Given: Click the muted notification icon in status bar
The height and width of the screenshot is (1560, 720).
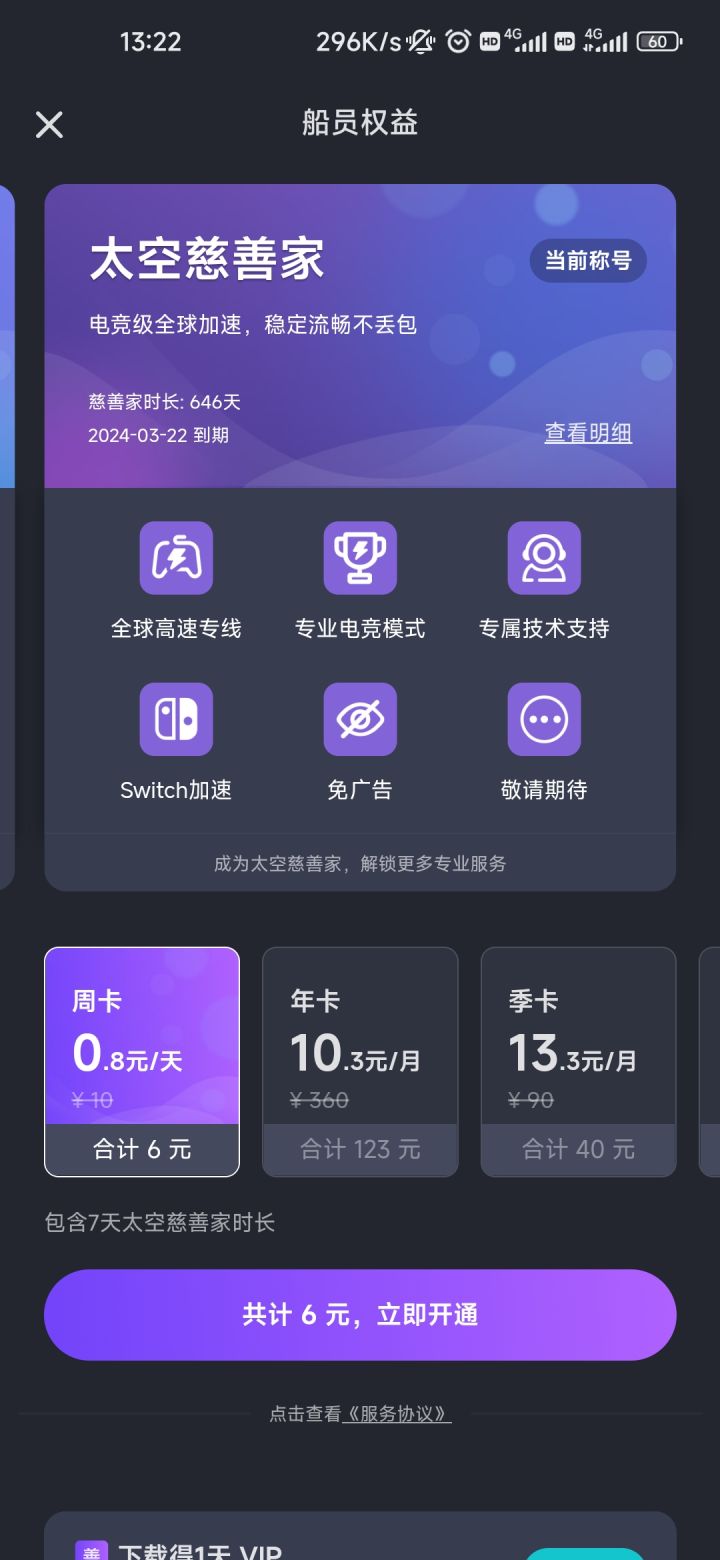Looking at the screenshot, I should 419,40.
